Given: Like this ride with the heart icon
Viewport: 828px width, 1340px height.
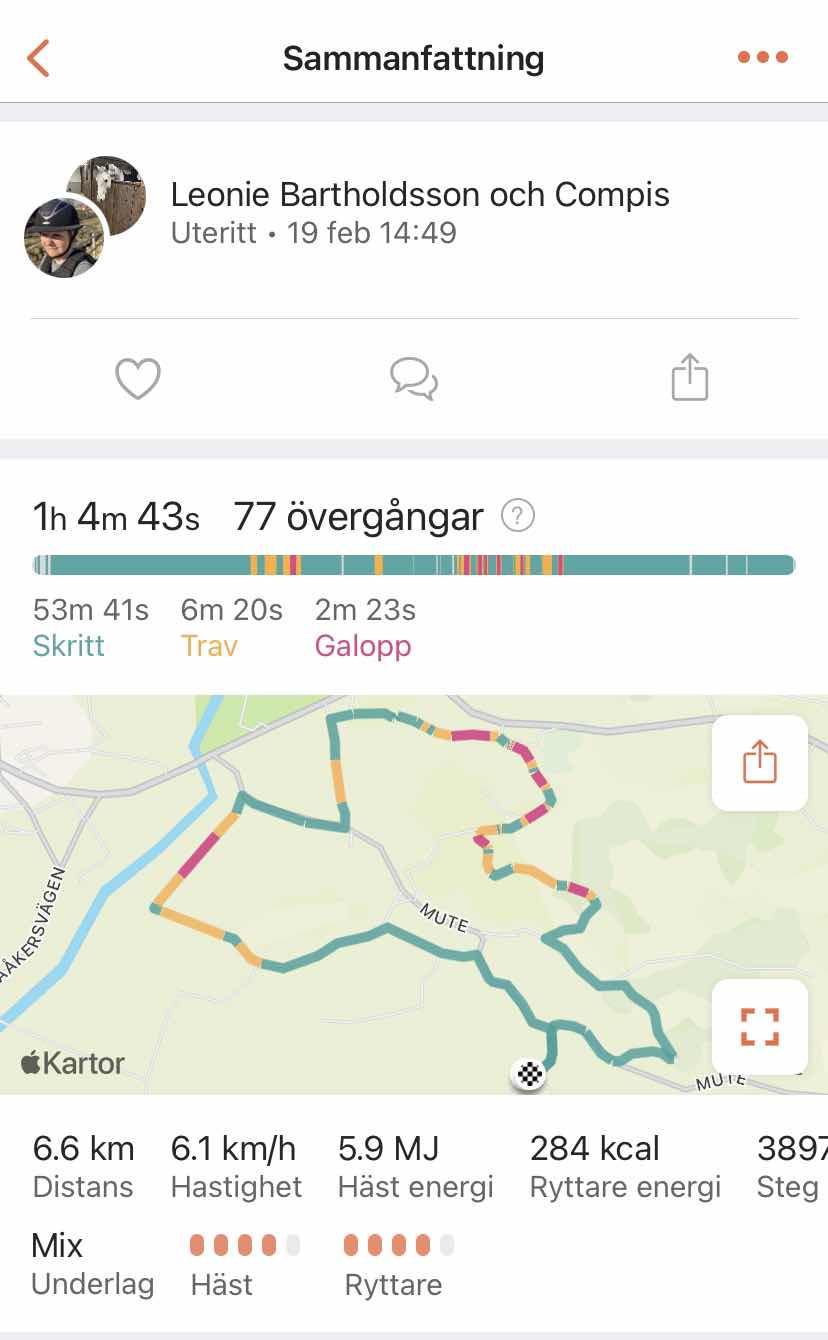Looking at the screenshot, I should point(137,379).
